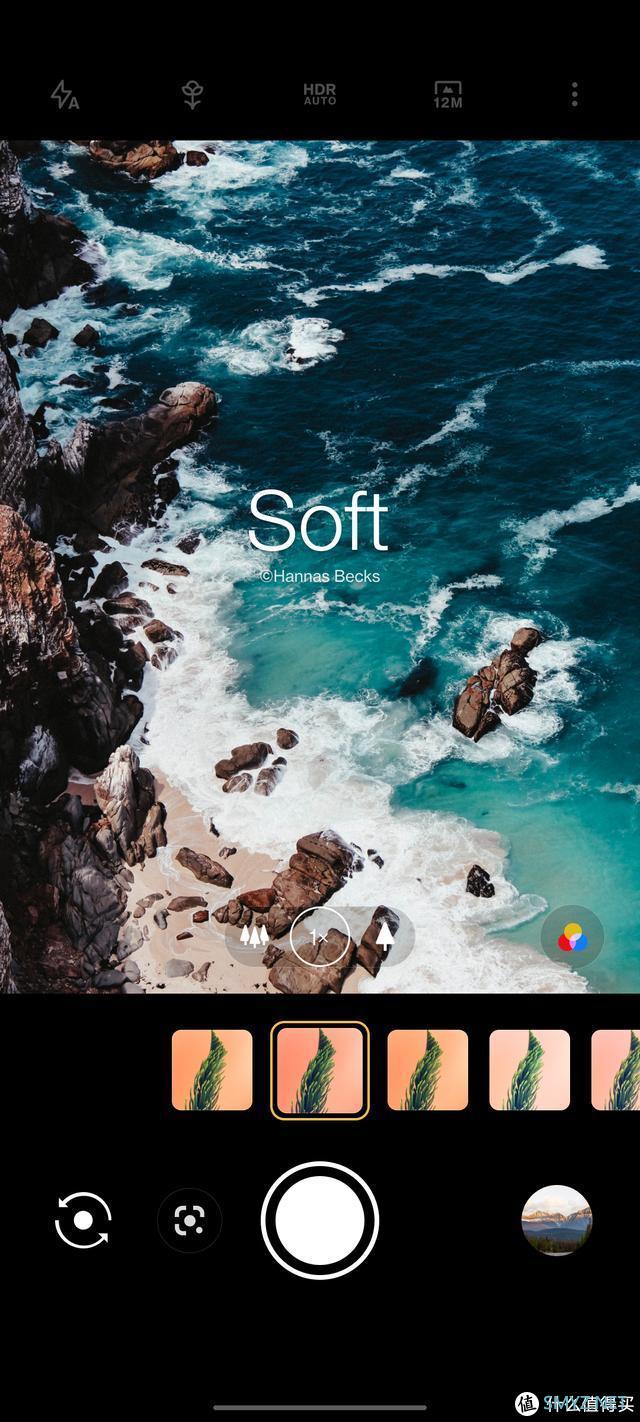Close filters using the color circles icon

click(x=572, y=937)
